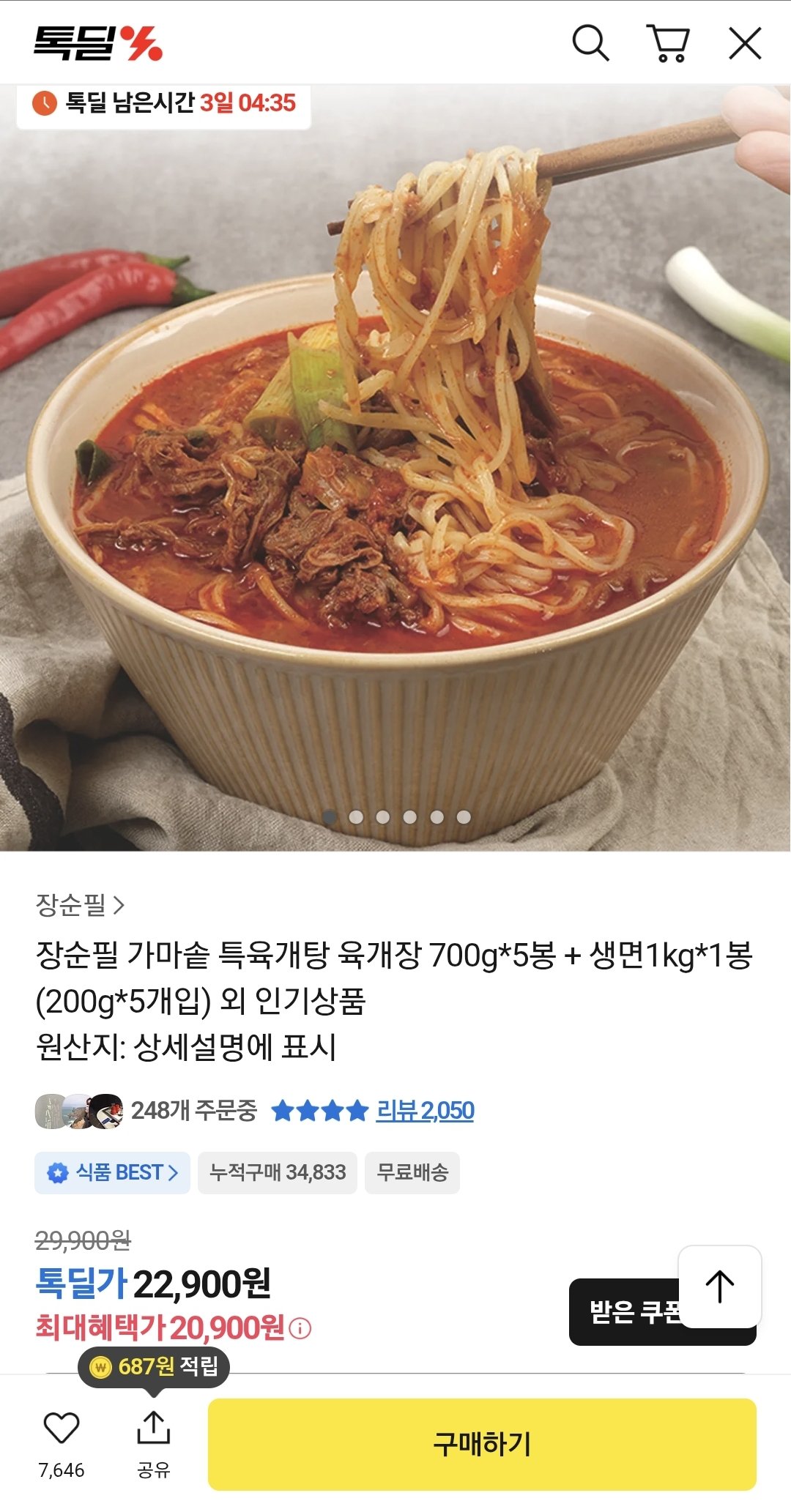Tap the 누적구매 34,833 badge
This screenshot has height=1512, width=791.
(x=277, y=1173)
